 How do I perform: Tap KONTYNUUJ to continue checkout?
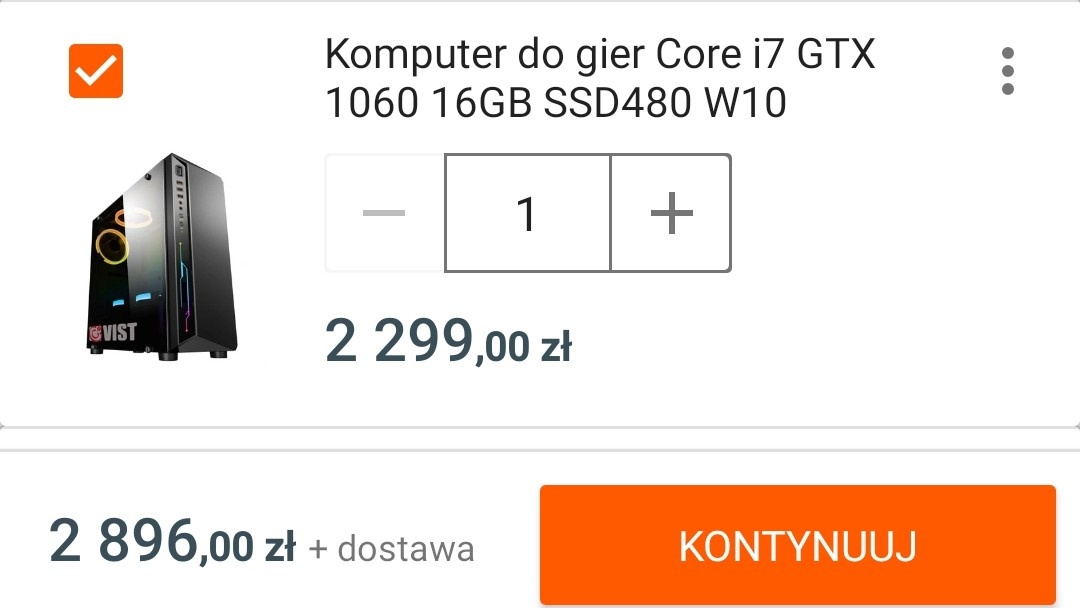[x=797, y=546]
